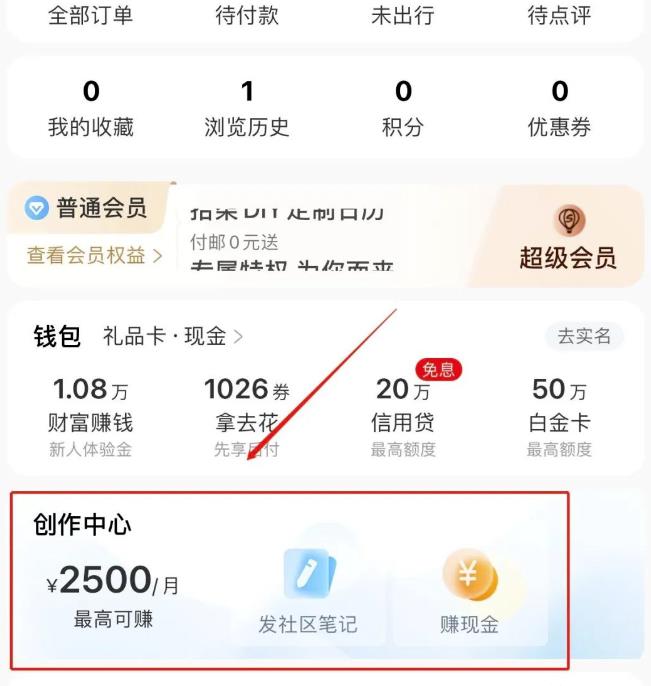Open 待点评 orders
Screen dimensions: 651x686
click(x=559, y=16)
